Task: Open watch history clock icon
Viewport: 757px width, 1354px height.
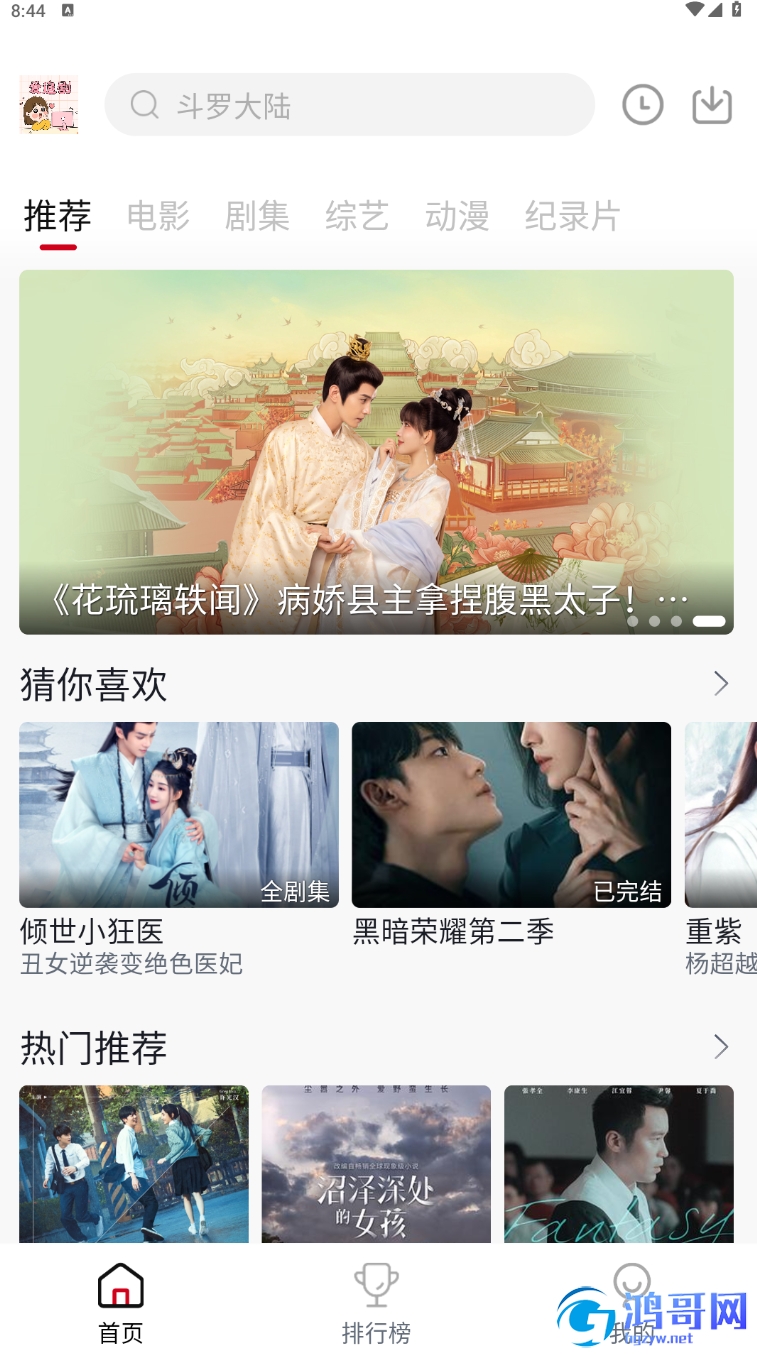Action: click(642, 104)
